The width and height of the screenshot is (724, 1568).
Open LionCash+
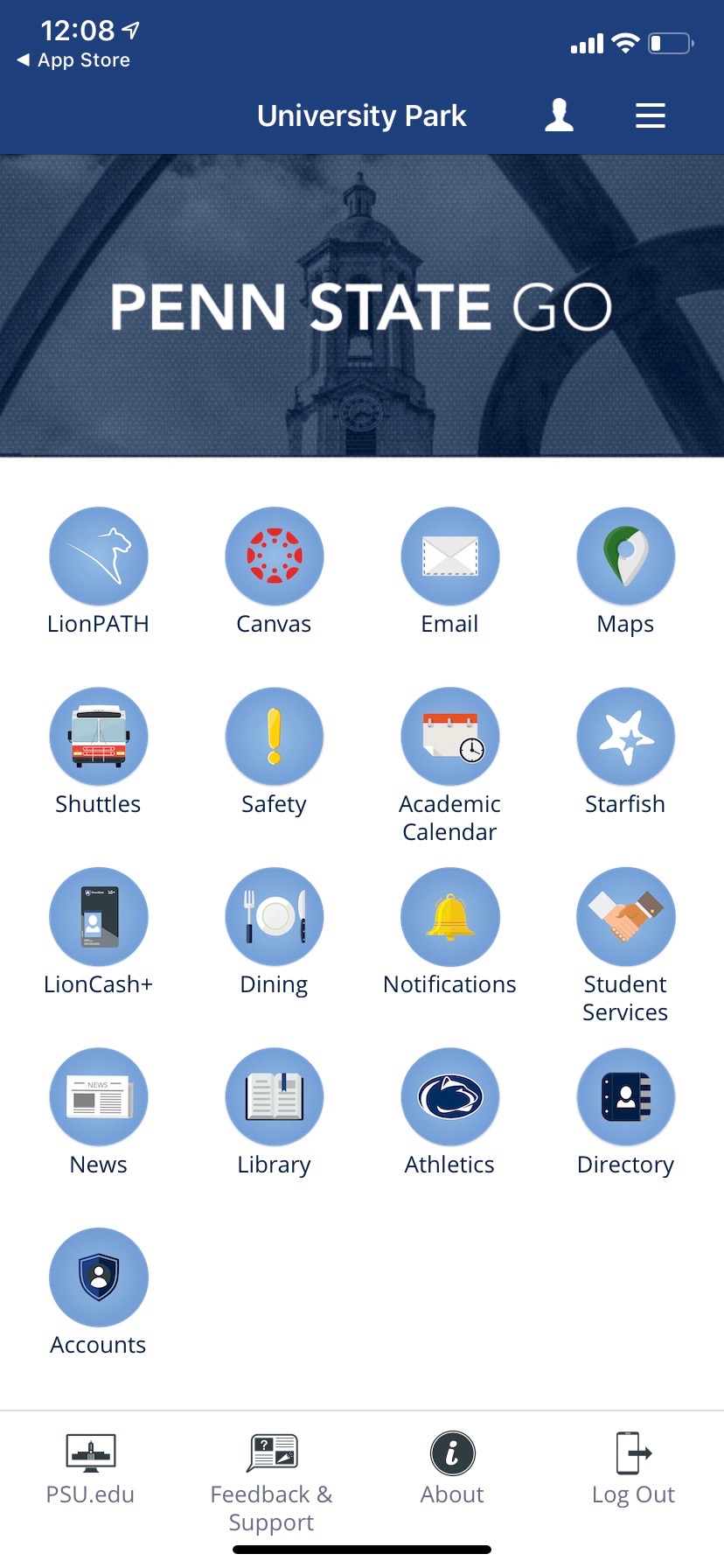point(99,918)
